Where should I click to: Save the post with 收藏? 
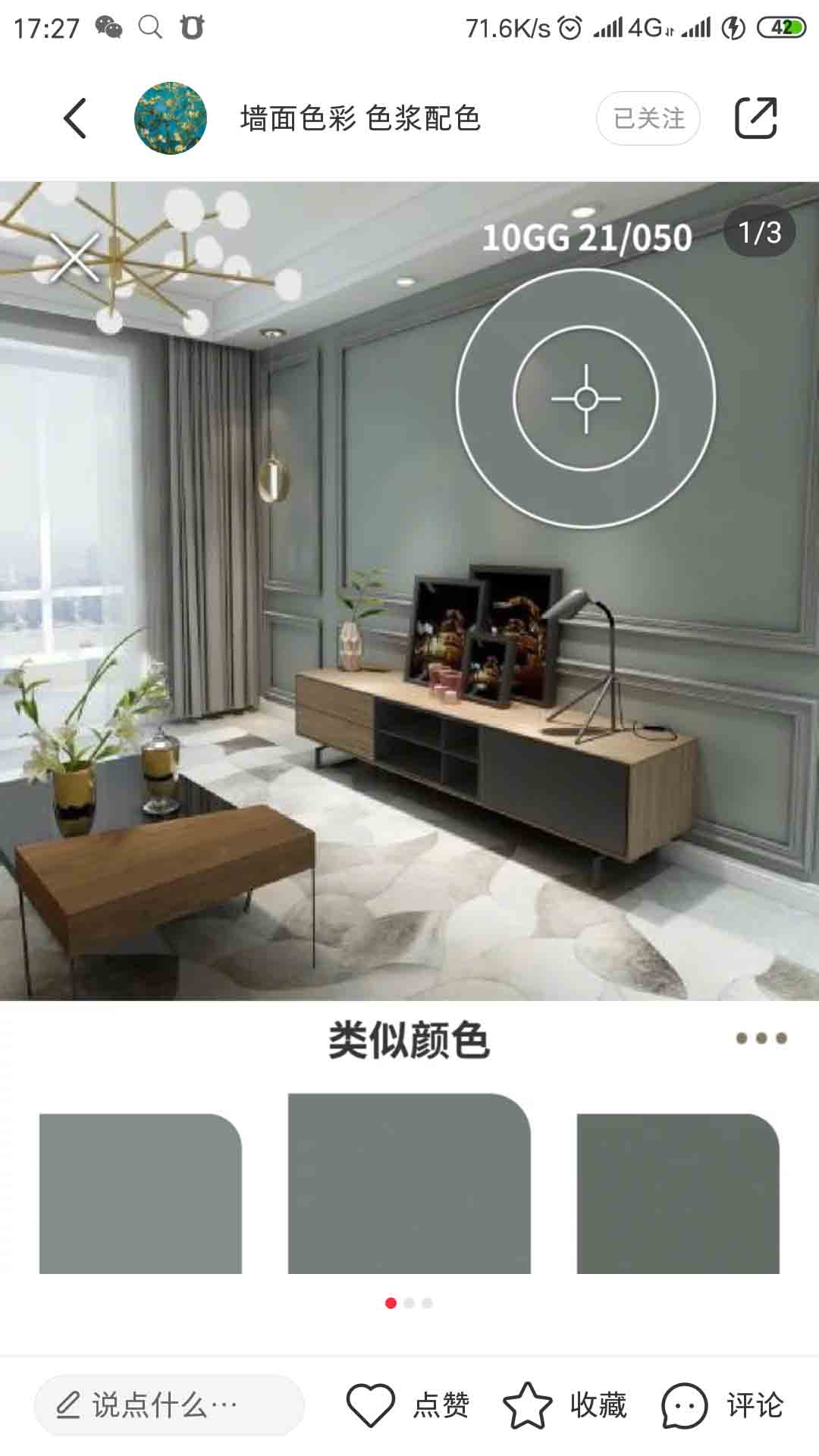coord(565,1405)
